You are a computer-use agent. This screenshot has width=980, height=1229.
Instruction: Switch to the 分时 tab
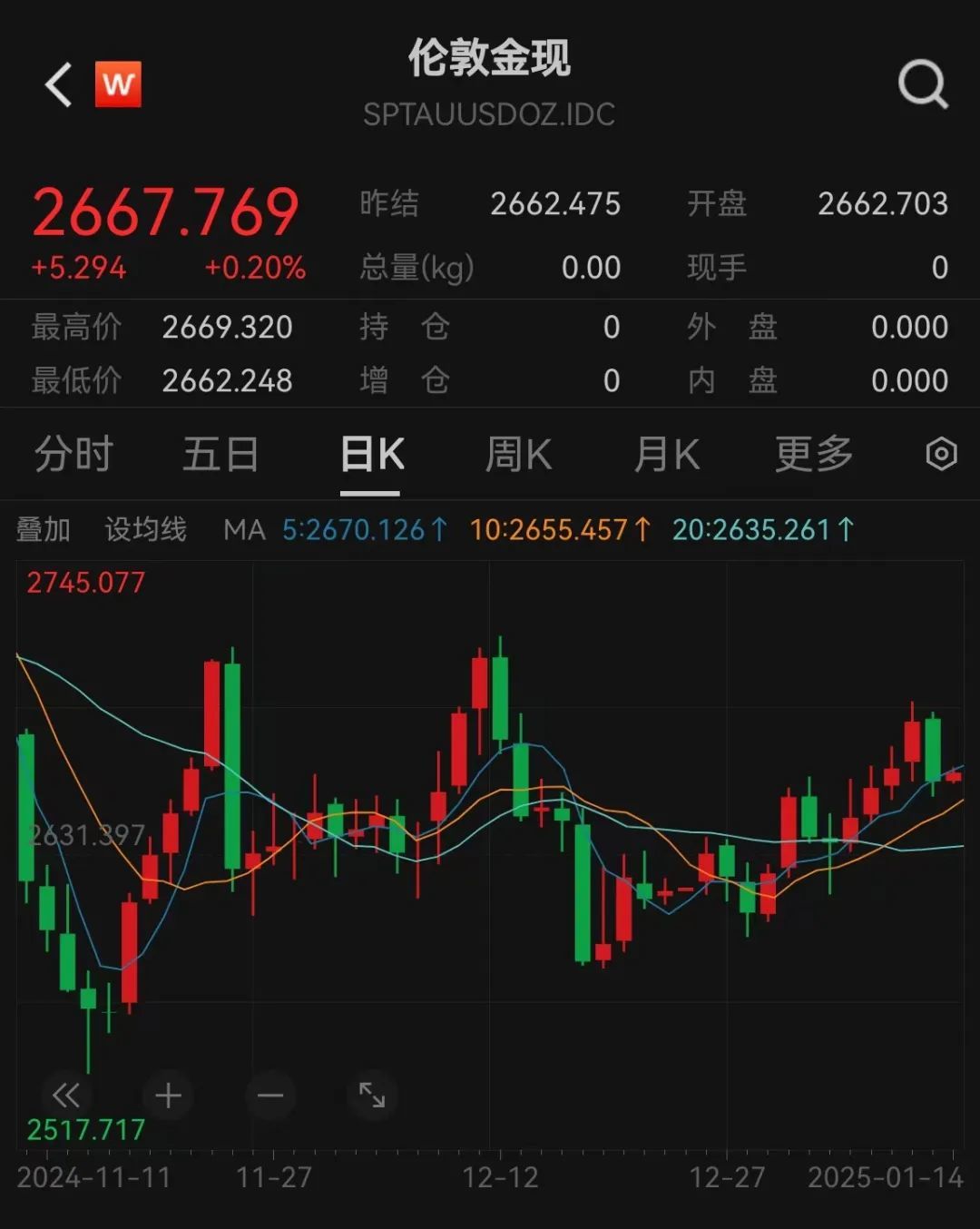point(73,454)
